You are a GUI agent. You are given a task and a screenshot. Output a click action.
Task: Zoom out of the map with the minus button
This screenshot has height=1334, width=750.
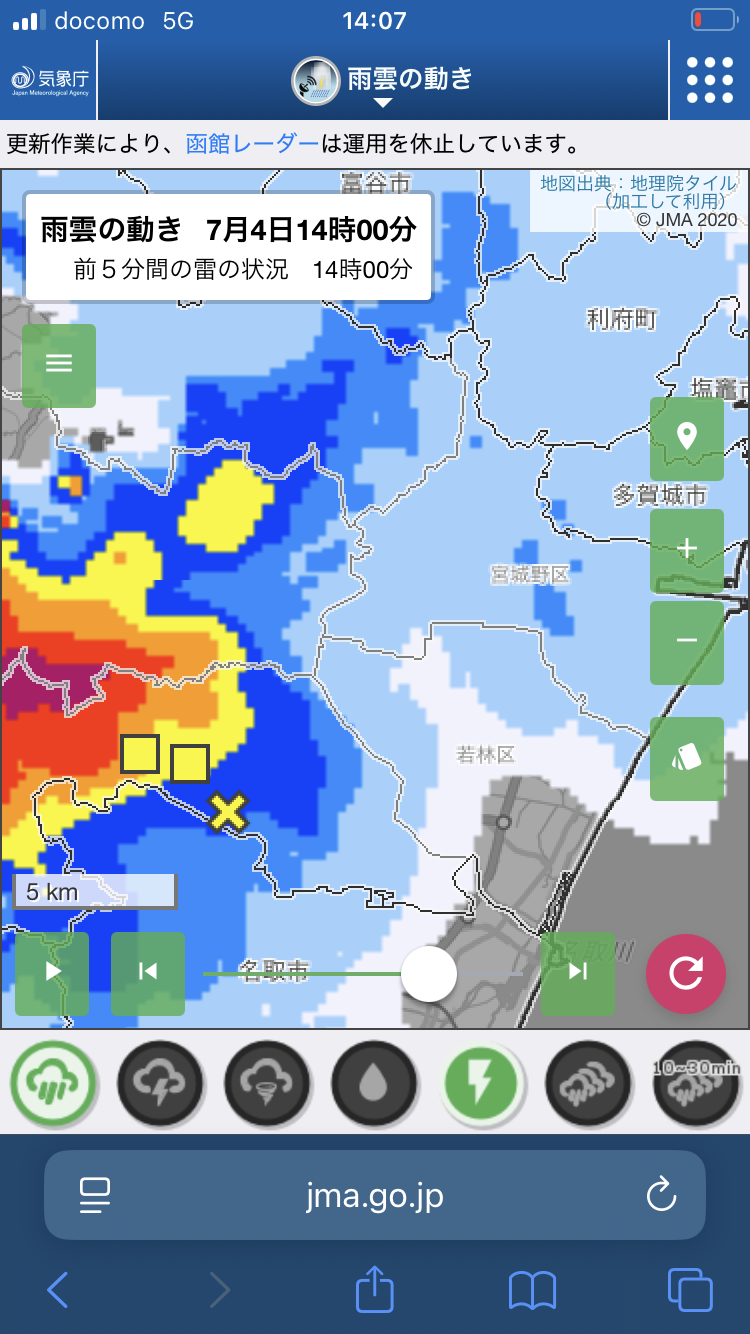click(687, 642)
